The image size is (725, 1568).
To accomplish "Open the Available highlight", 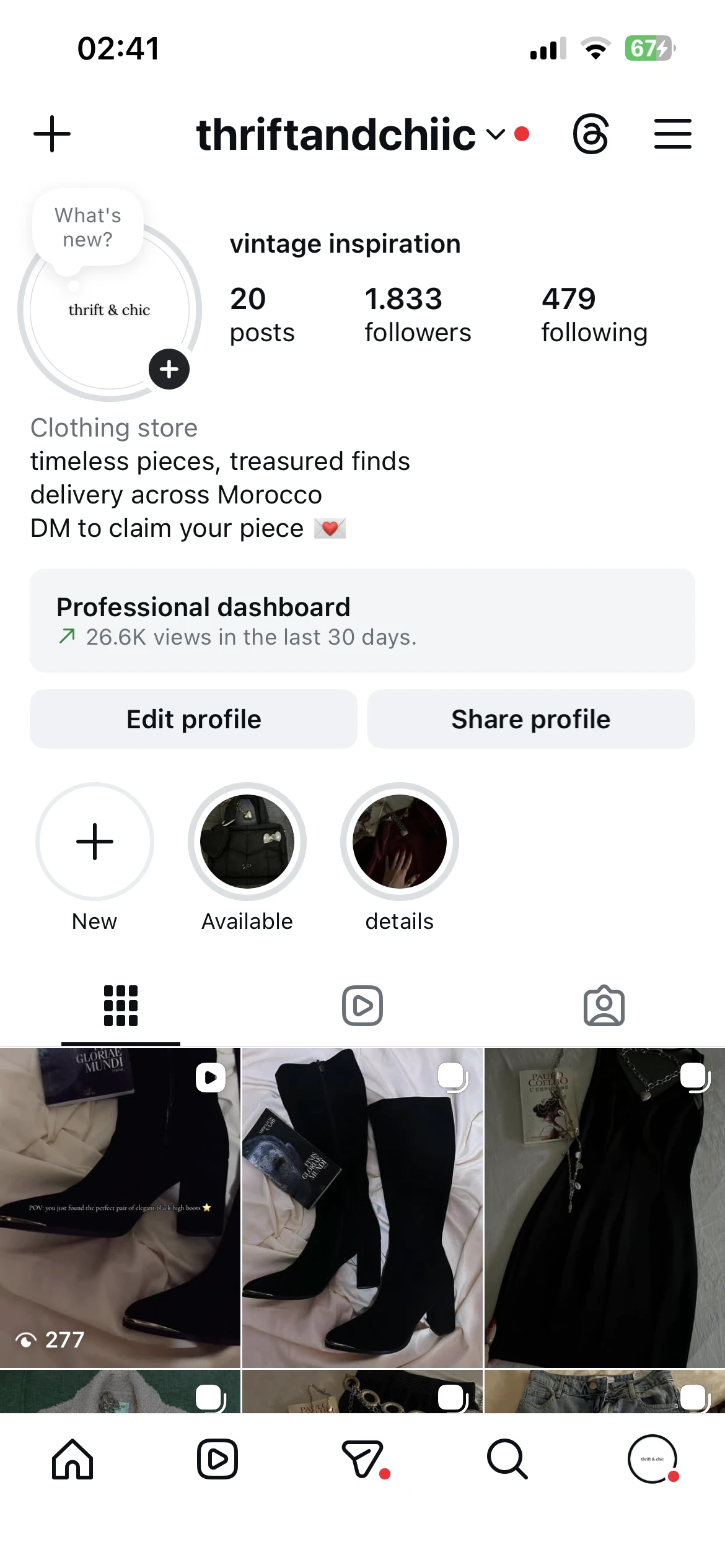I will point(247,842).
